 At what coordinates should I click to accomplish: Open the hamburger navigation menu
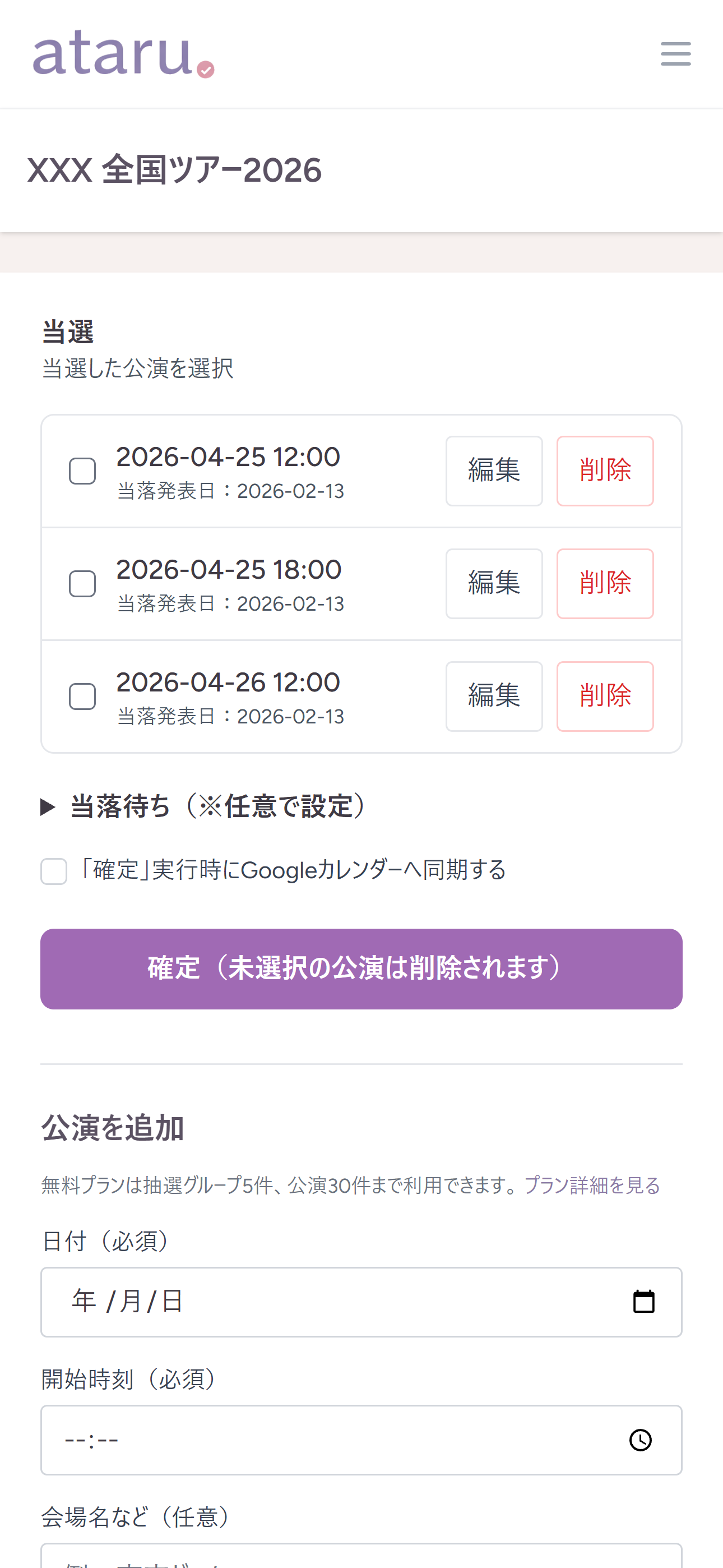pyautogui.click(x=675, y=54)
